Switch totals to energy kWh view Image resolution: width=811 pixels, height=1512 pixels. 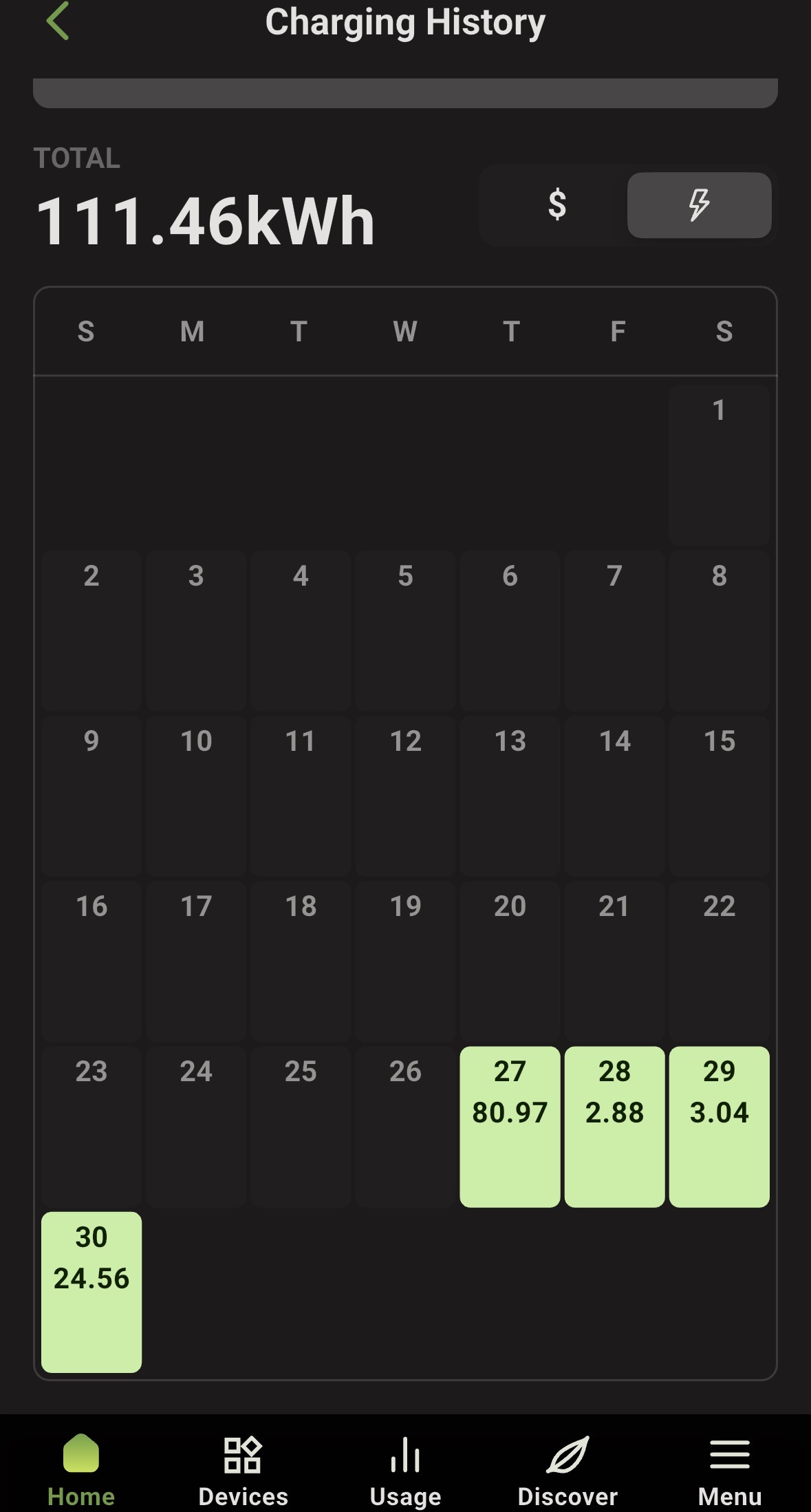(699, 205)
